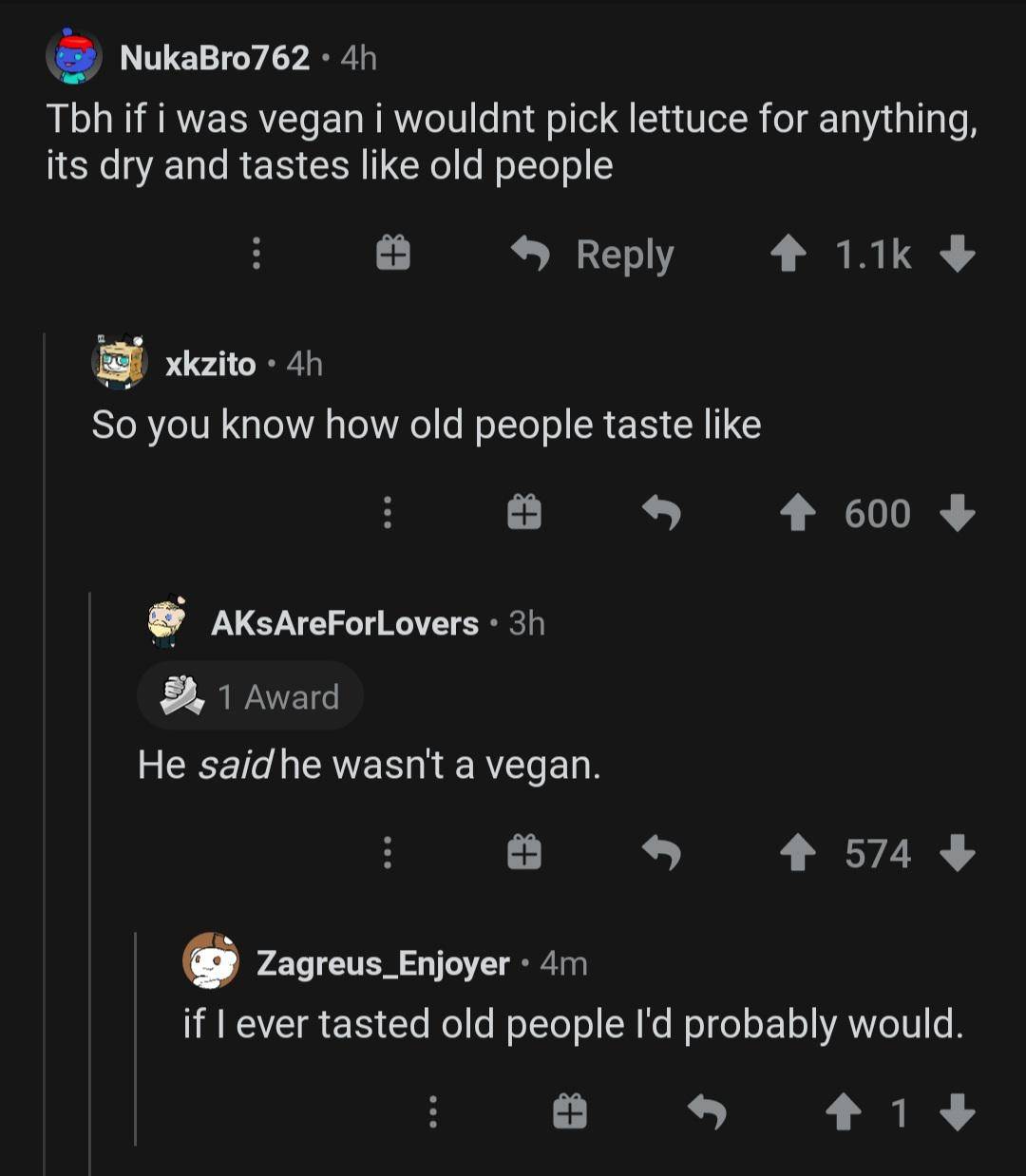
Task: Tap the 1 Award badge
Action: pyautogui.click(x=250, y=695)
